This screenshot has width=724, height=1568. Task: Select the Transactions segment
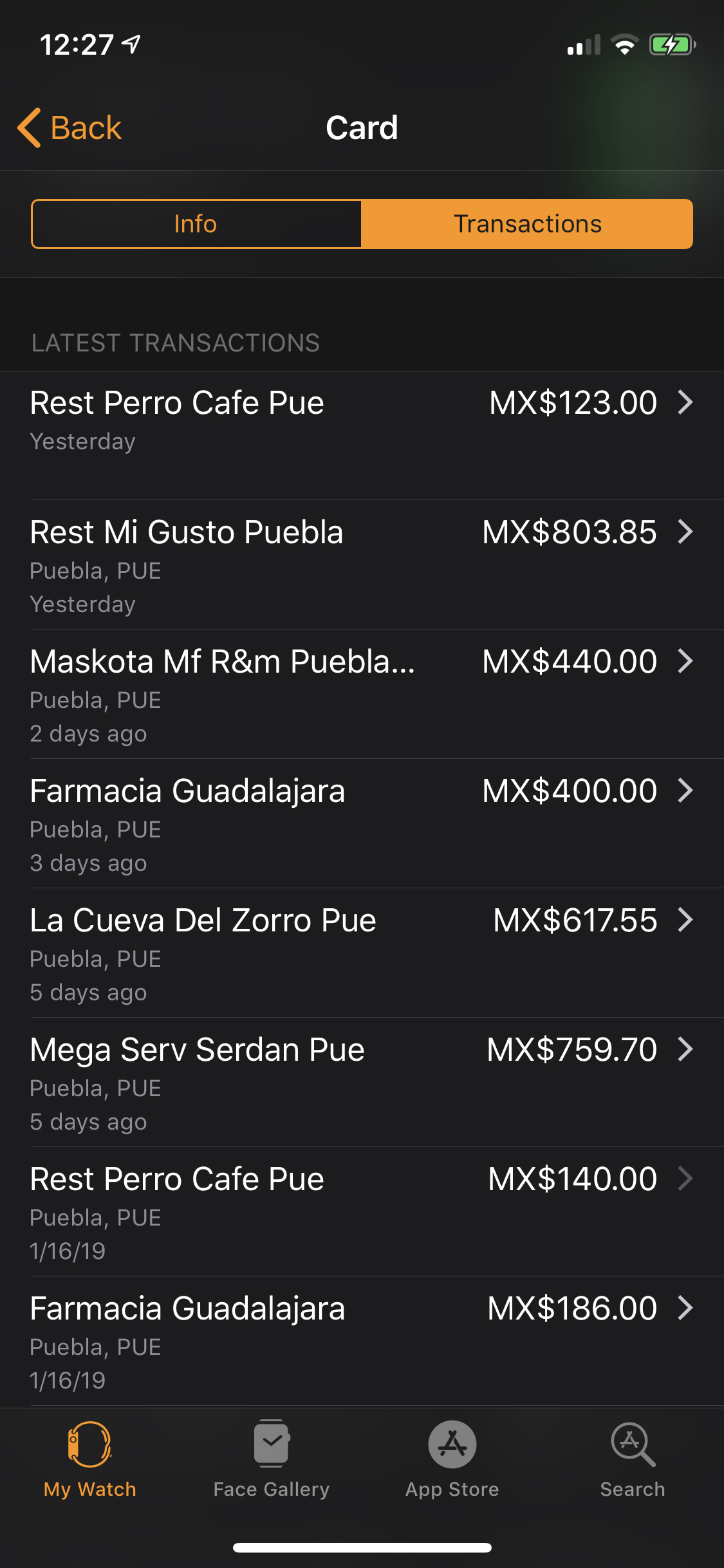click(527, 224)
